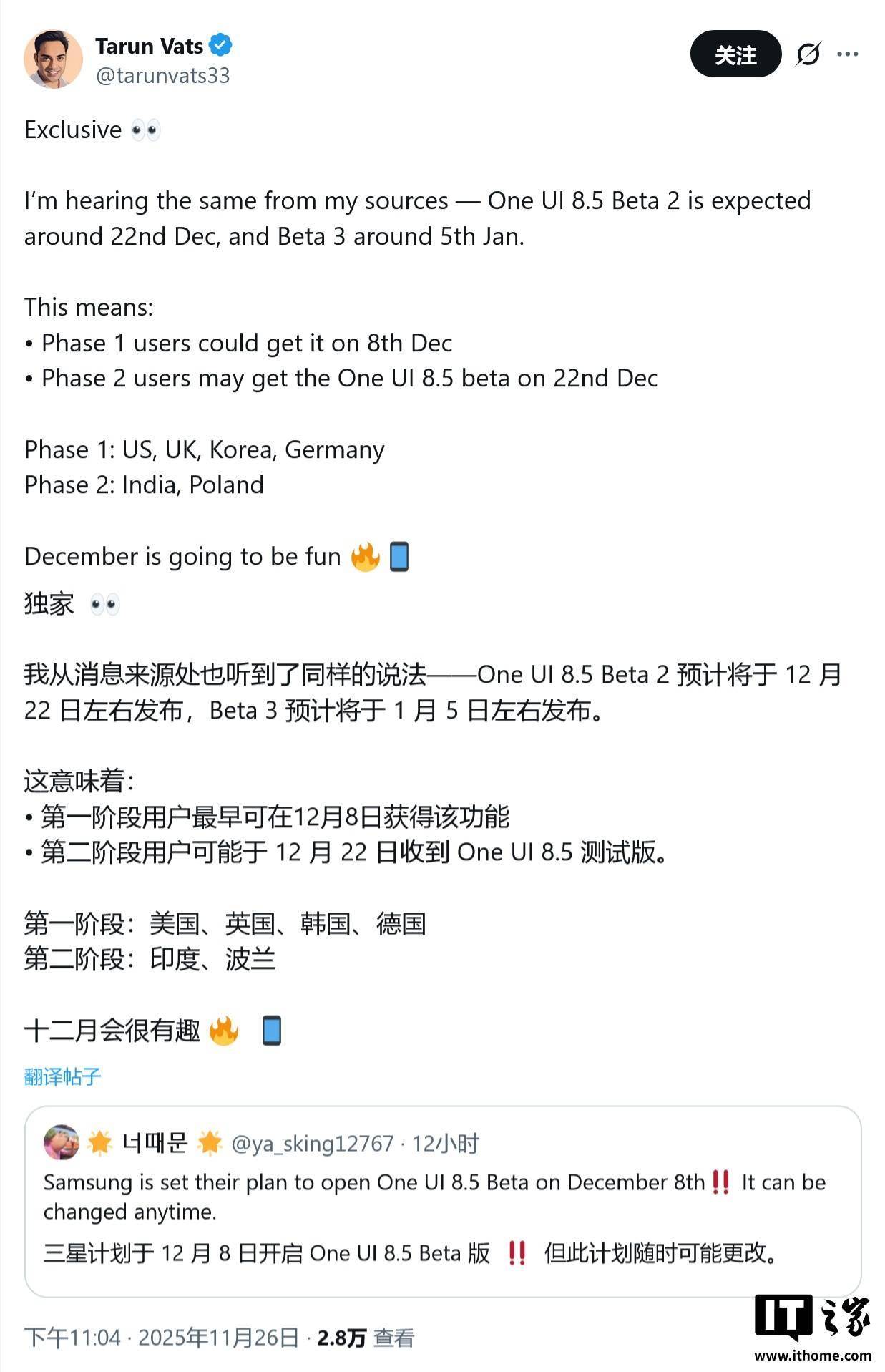
Task: Open the Grok explain icon
Action: coord(808,54)
